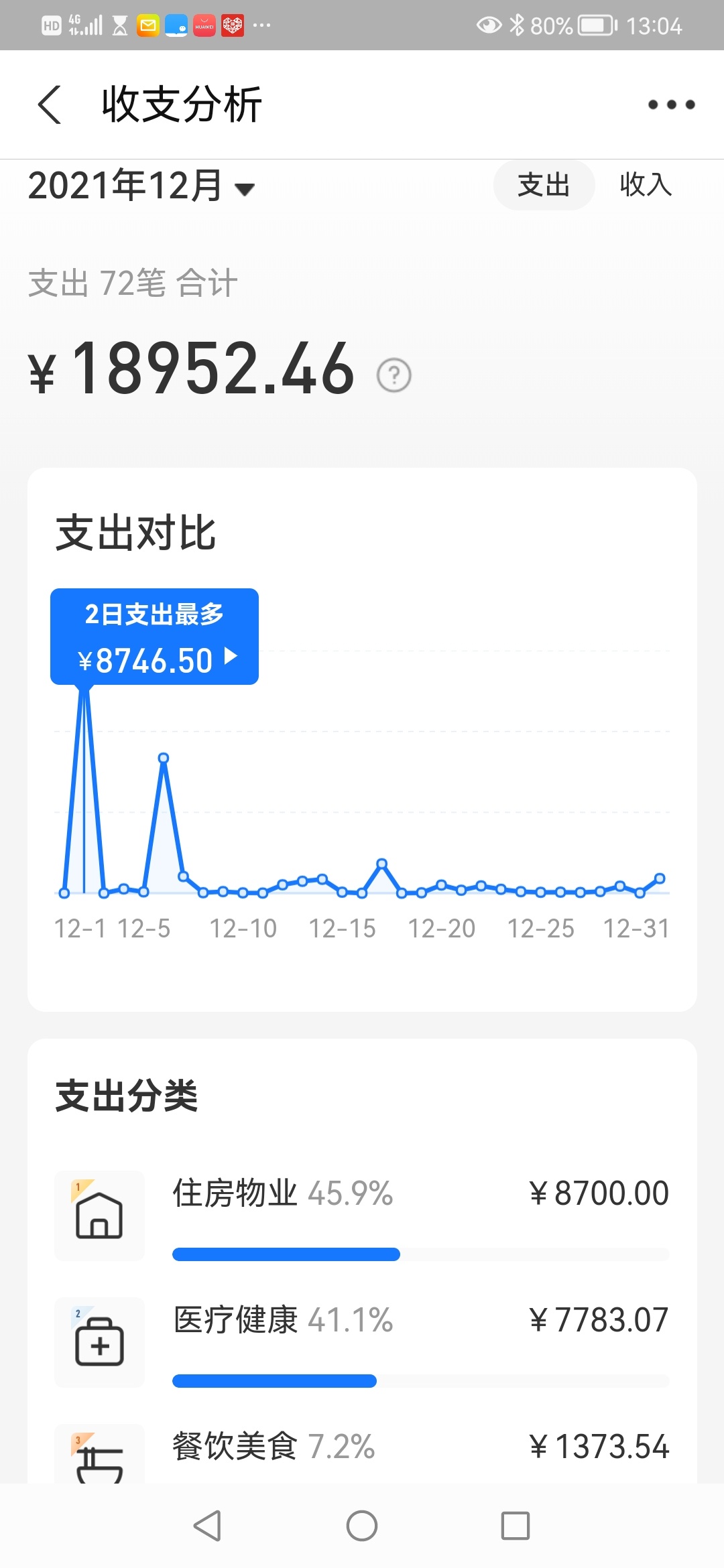Open the 餐饮美食 category details
This screenshot has height=1568, width=724.
coord(362,1447)
